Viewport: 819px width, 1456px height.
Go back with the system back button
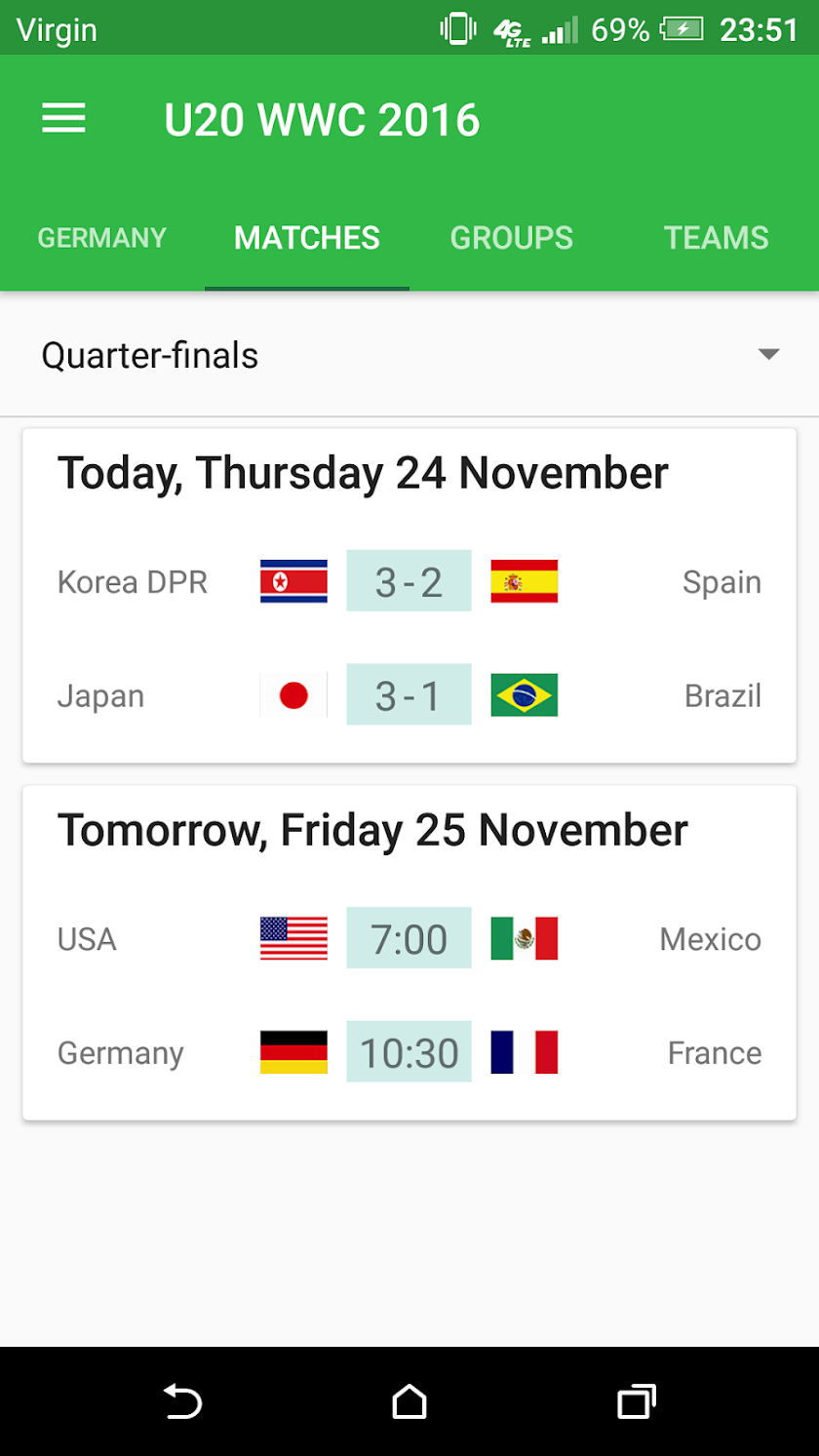182,1402
